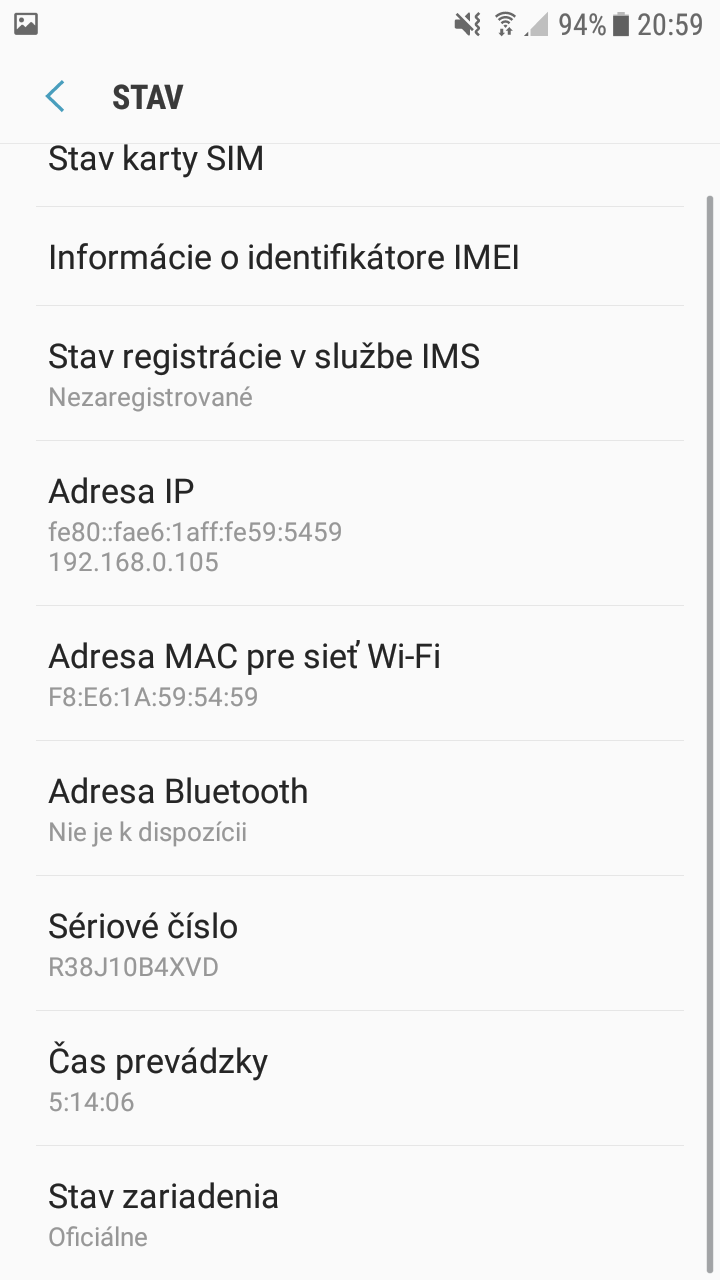Viewport: 720px width, 1280px height.
Task: Open Informácie o identifikátore IMEI
Action: click(x=360, y=257)
